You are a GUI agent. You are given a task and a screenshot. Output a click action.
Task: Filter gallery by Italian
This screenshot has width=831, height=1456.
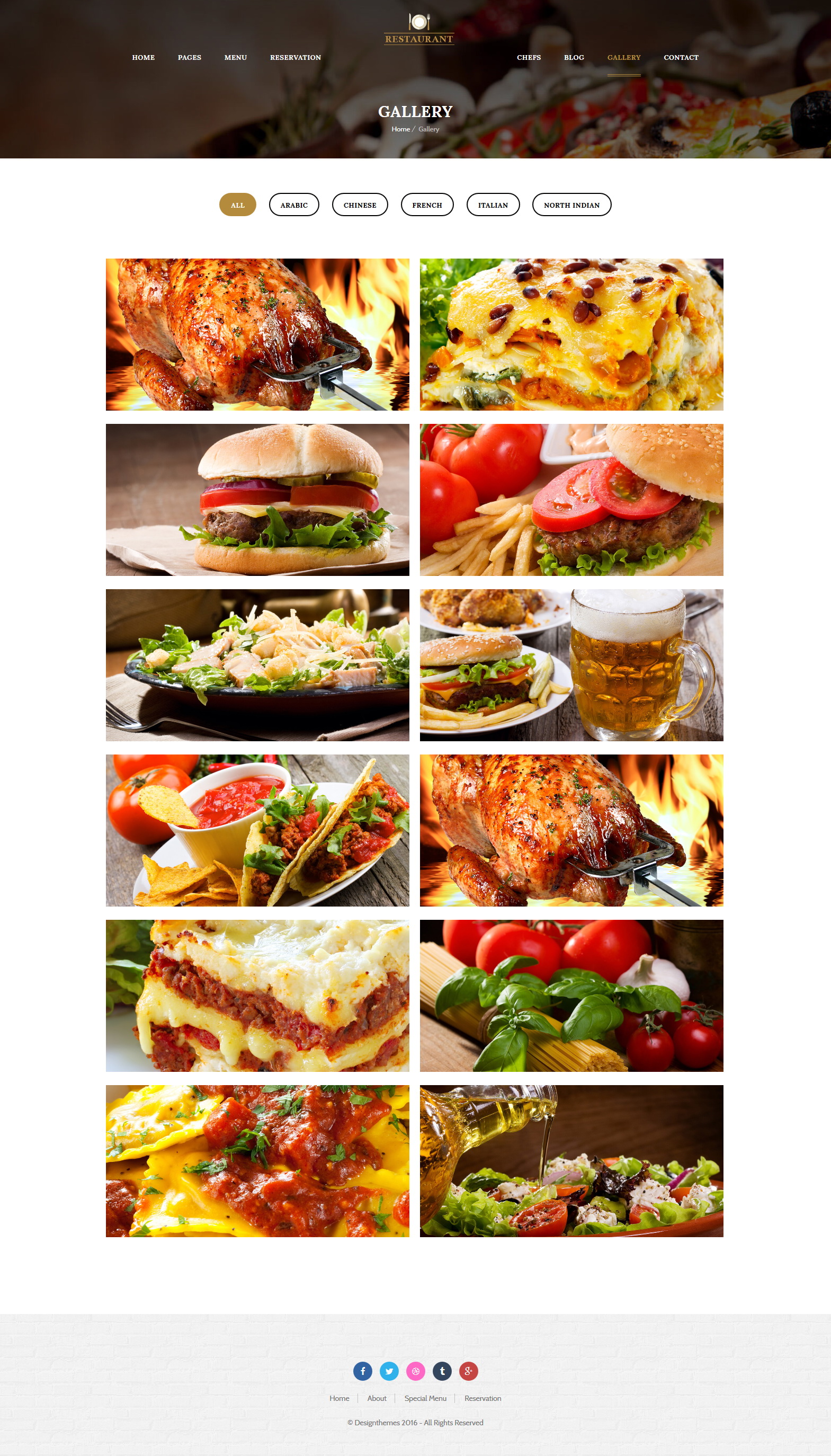[x=493, y=205]
